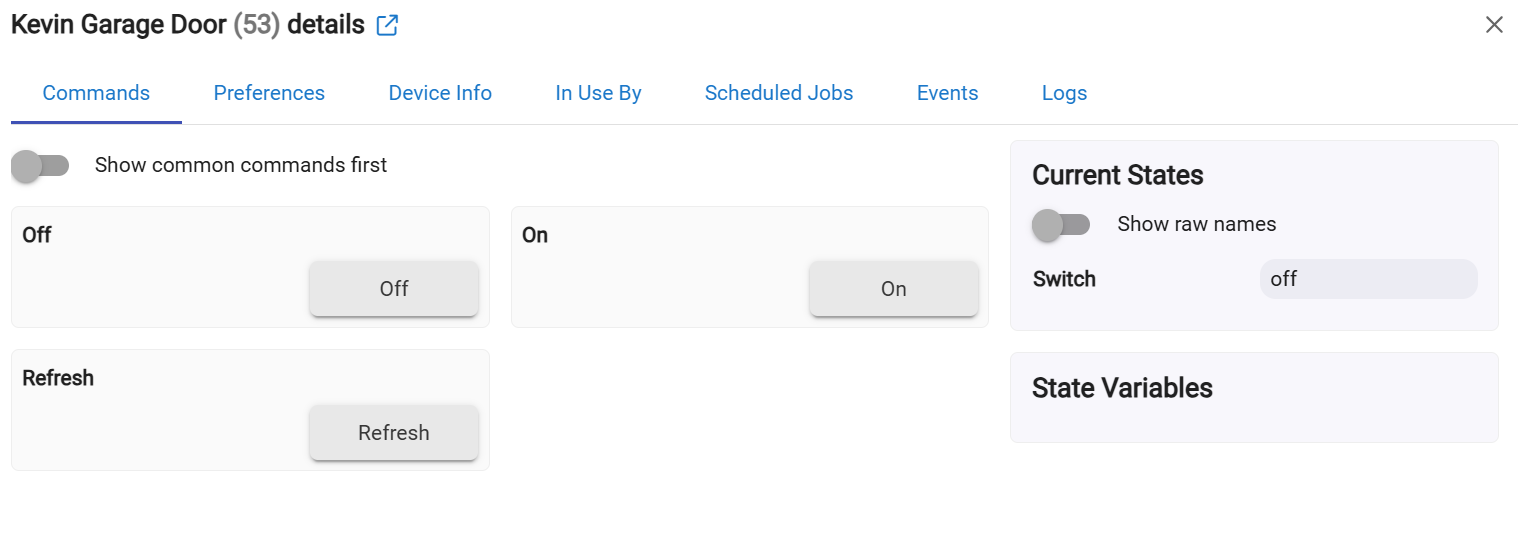The image size is (1518, 533).
Task: Open device page in new window icon
Action: 387,26
